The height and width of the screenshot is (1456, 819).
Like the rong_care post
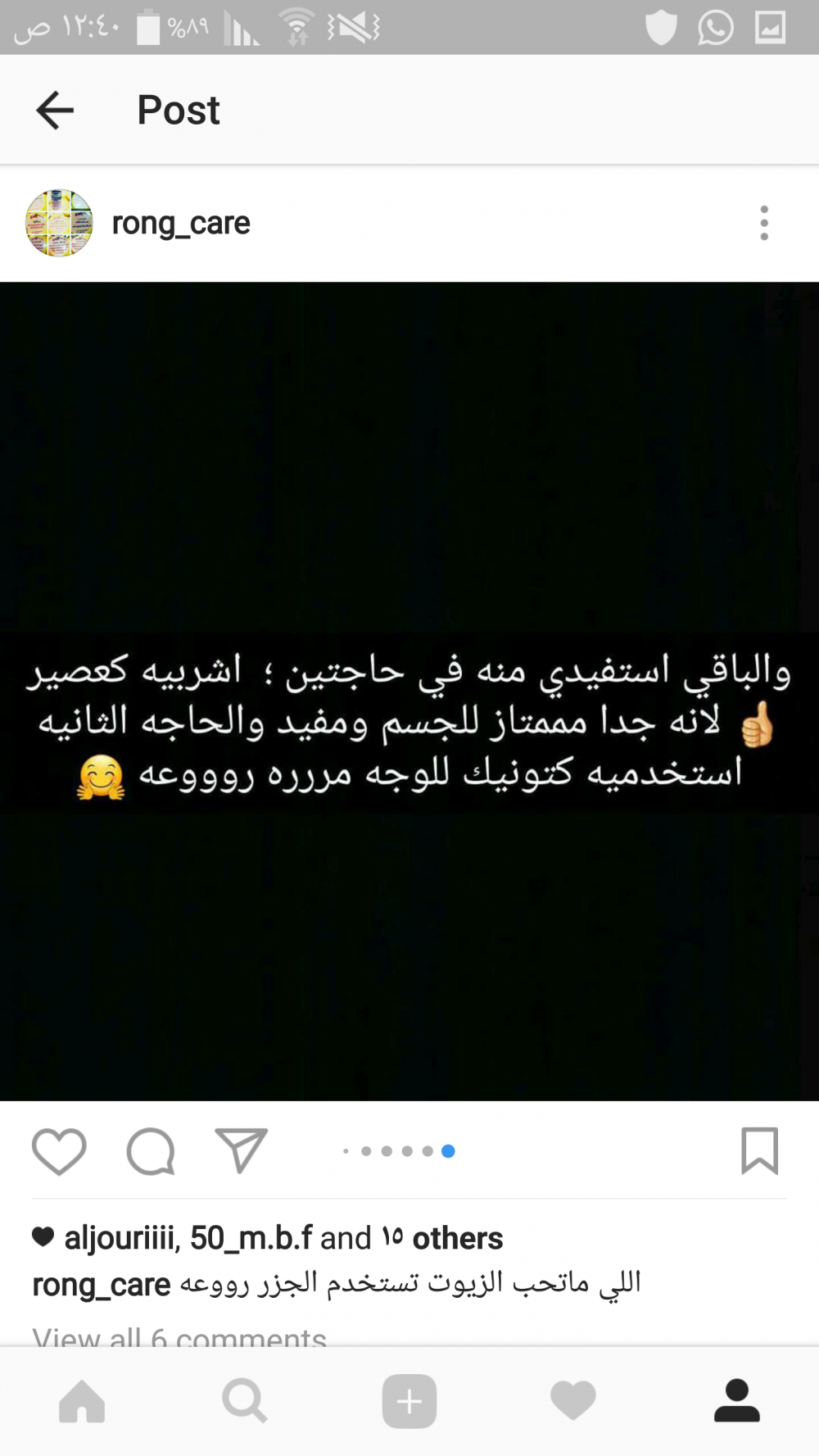59,1151
